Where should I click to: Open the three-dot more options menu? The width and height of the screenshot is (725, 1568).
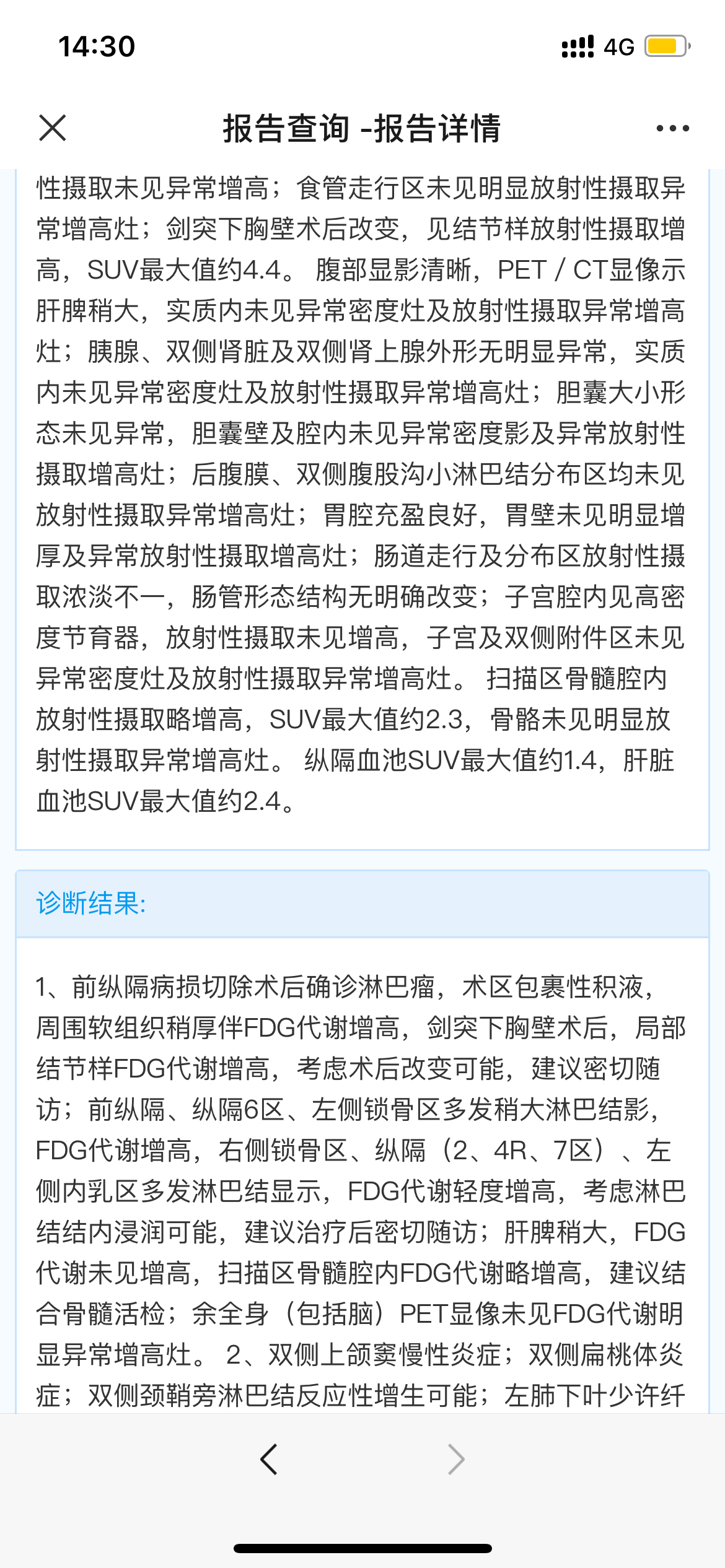point(672,128)
